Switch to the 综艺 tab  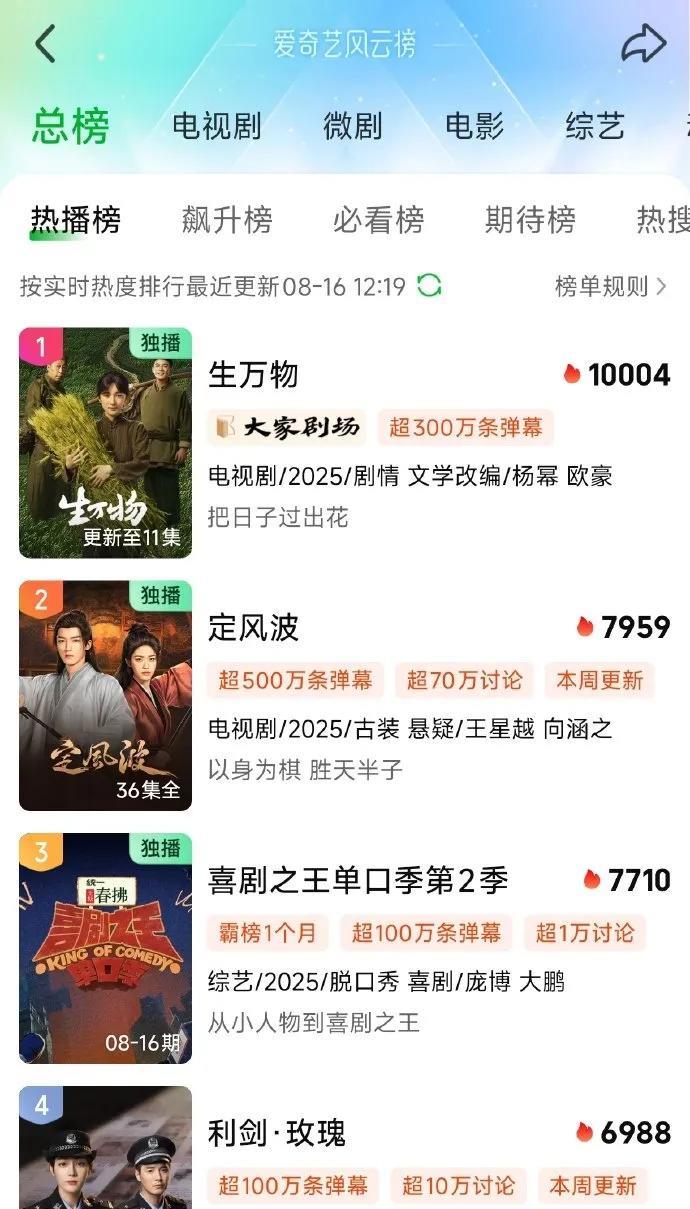click(594, 126)
